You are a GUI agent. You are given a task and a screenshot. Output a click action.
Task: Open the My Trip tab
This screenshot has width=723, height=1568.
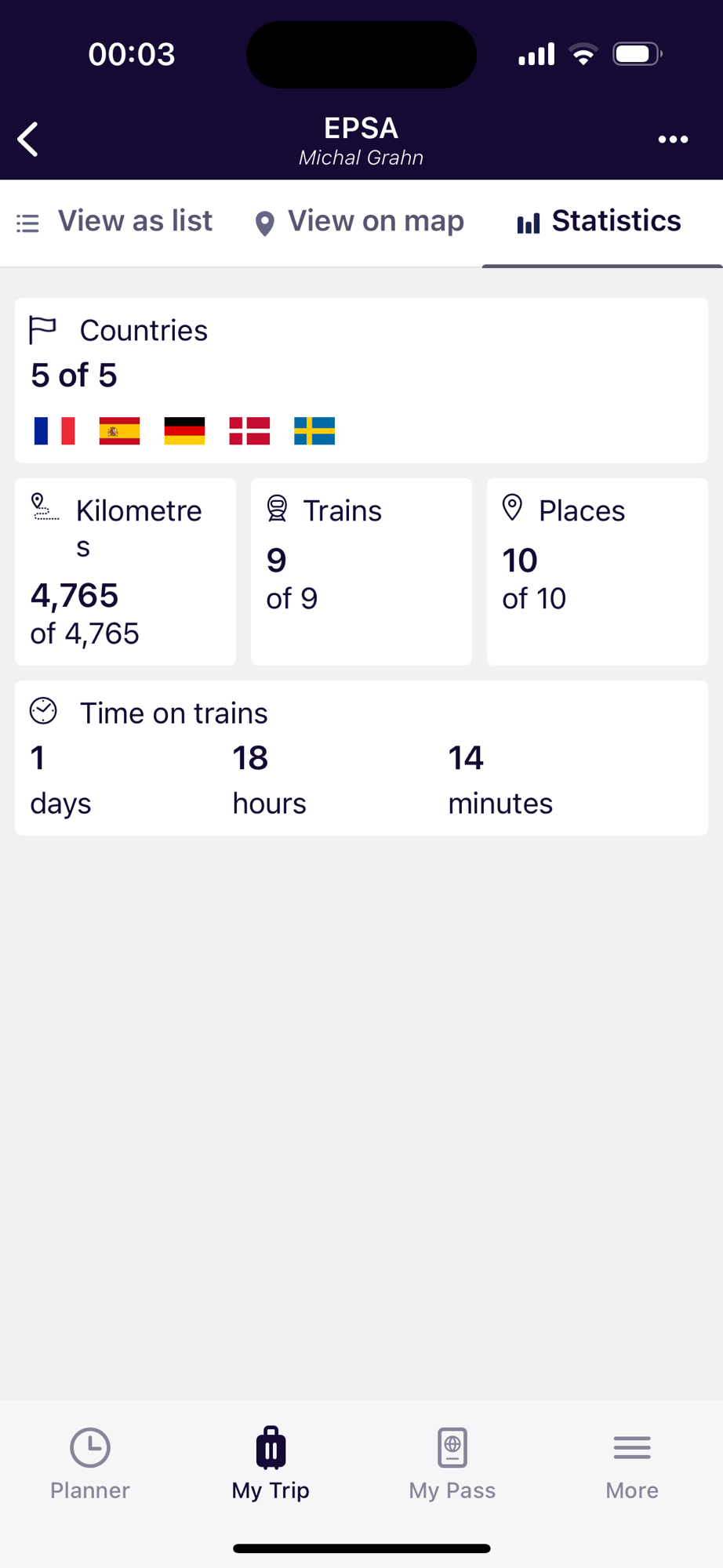(x=271, y=1464)
